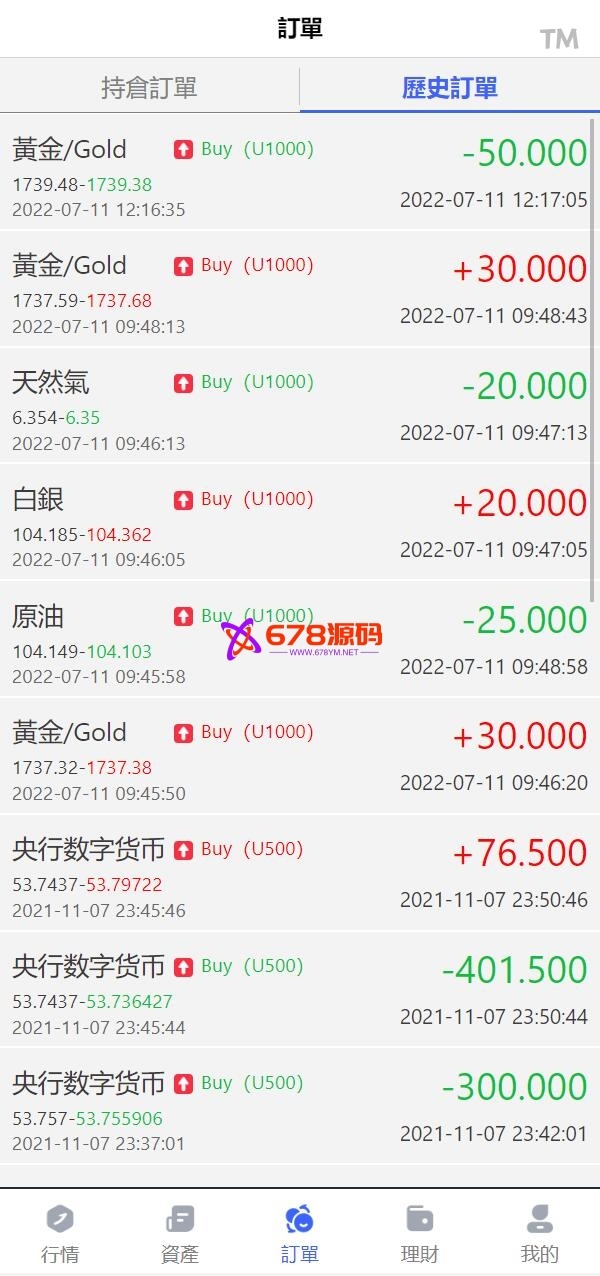The width and height of the screenshot is (600, 1276).
Task: Go to the 資產 bottom tab
Action: click(x=180, y=1233)
